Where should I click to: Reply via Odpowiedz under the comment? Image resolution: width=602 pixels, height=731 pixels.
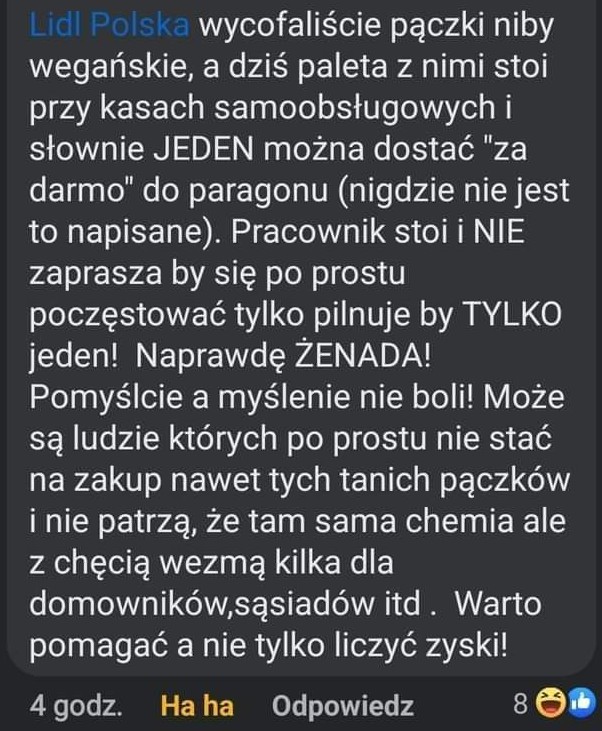pos(344,707)
